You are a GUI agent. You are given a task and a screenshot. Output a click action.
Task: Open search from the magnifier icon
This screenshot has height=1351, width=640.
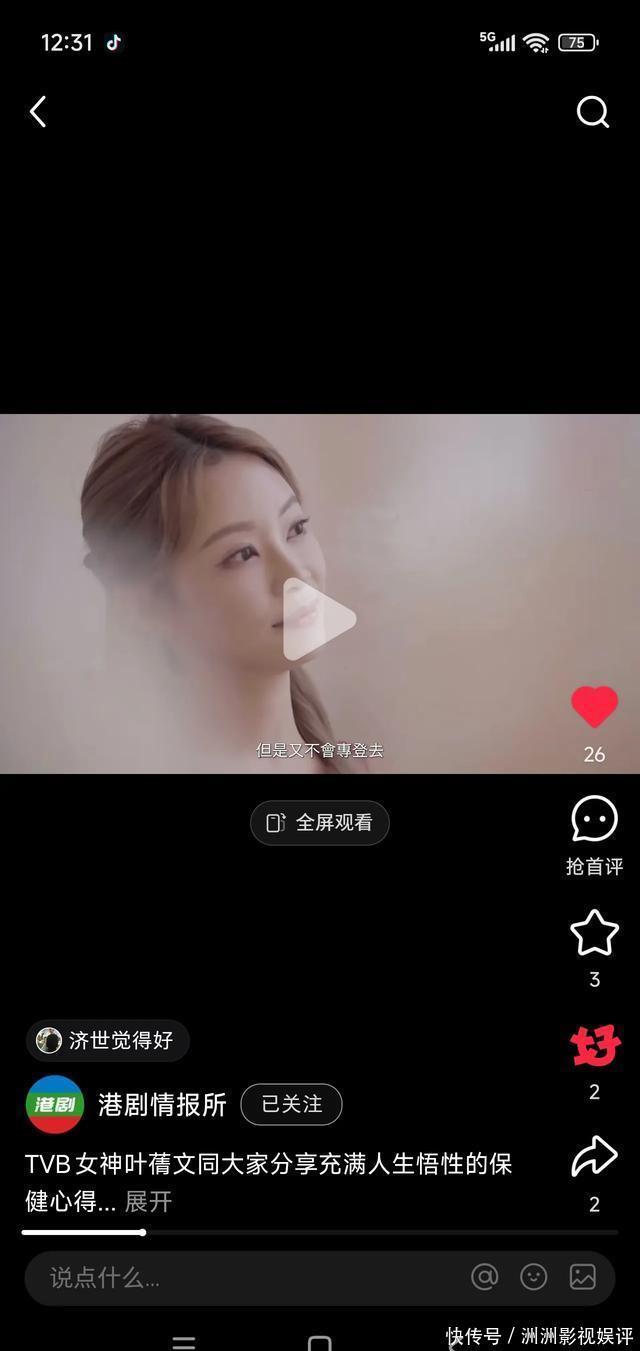tap(593, 112)
